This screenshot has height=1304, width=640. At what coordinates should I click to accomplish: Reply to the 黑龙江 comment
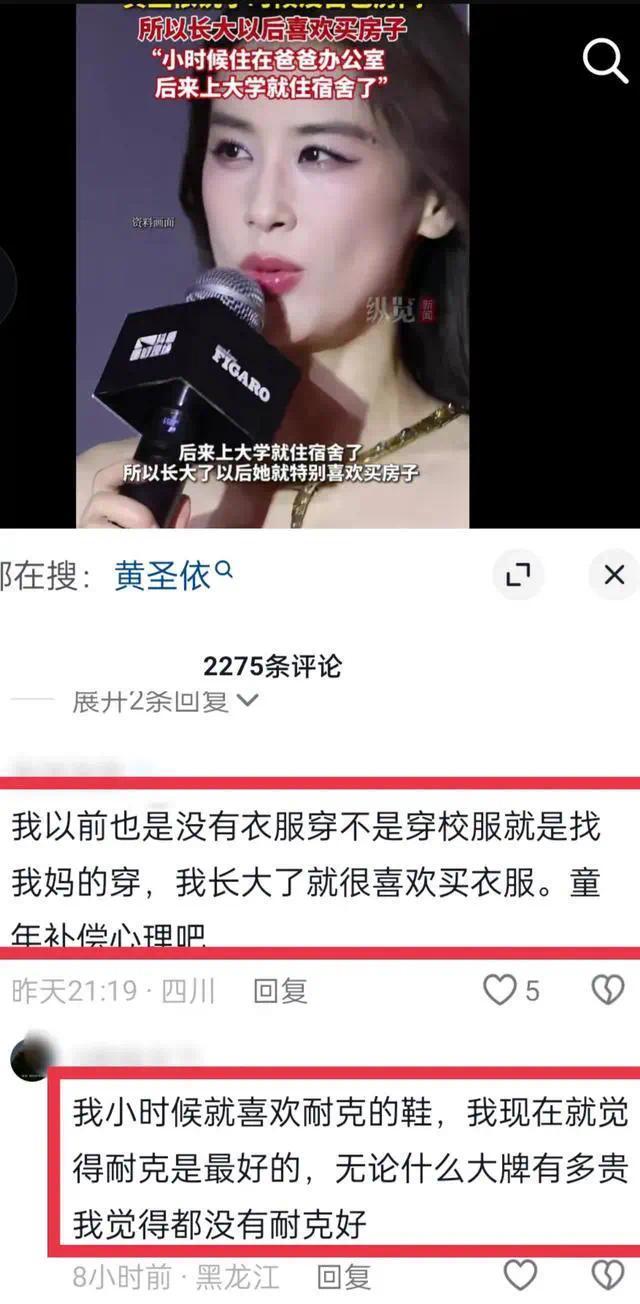(x=343, y=1277)
